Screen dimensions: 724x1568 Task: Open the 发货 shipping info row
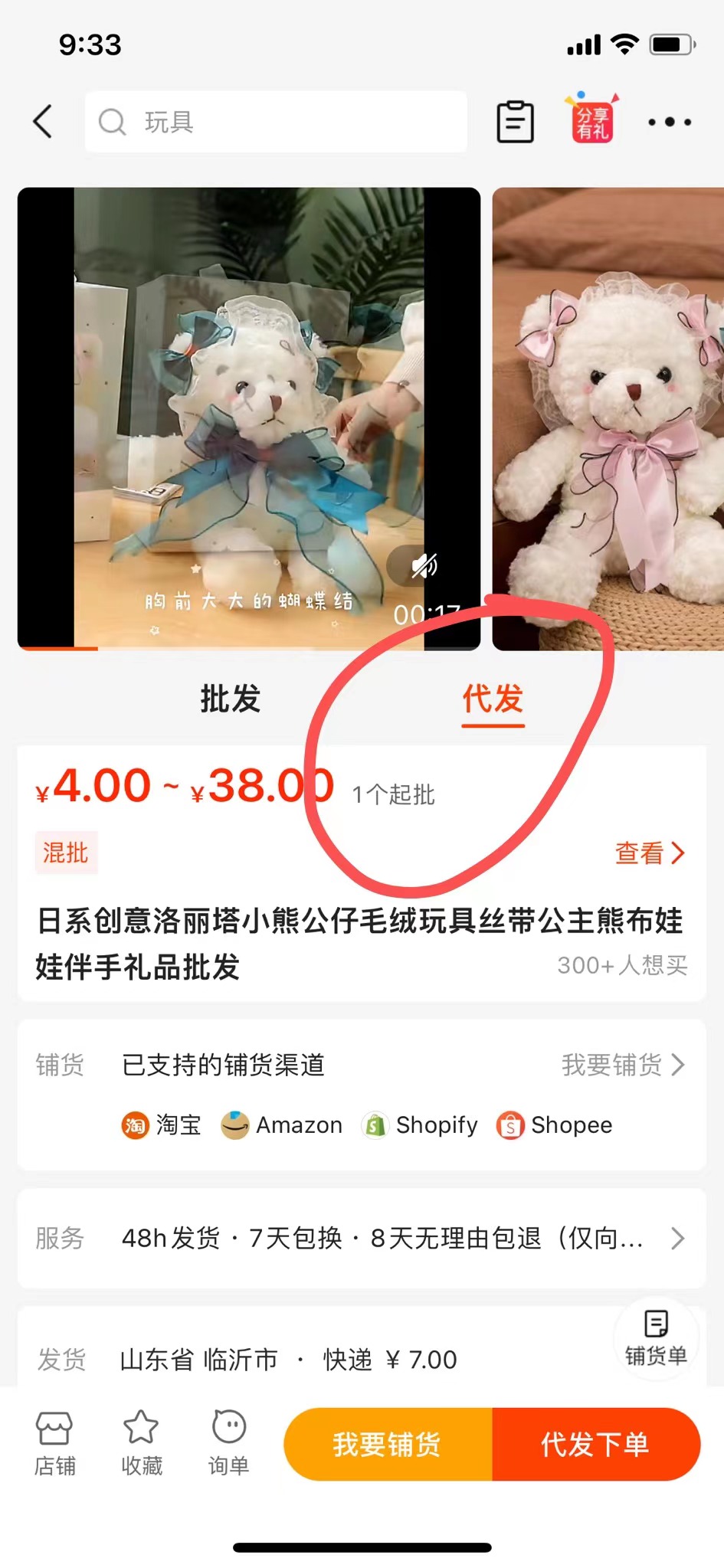pyautogui.click(x=306, y=1360)
